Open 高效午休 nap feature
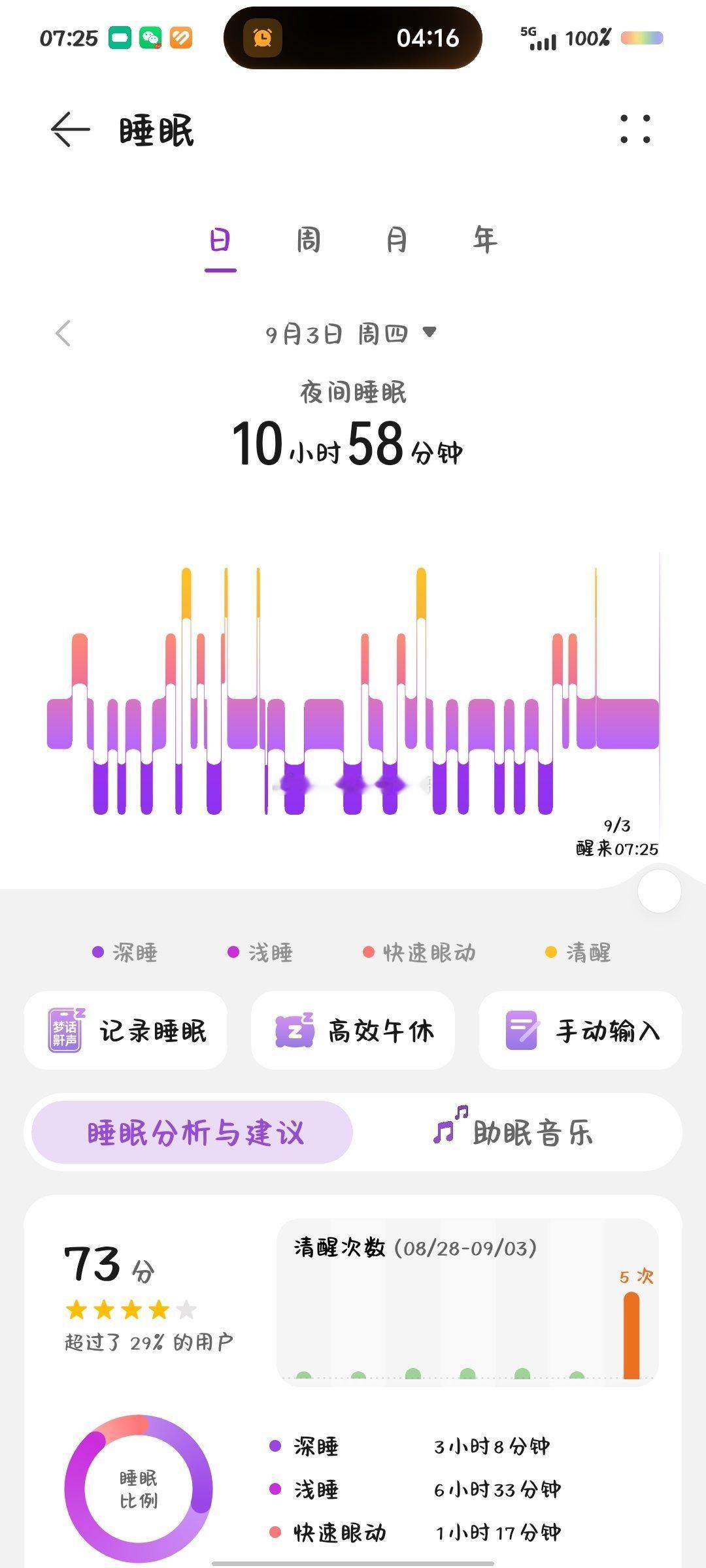The width and height of the screenshot is (706, 1568). pos(353,1030)
